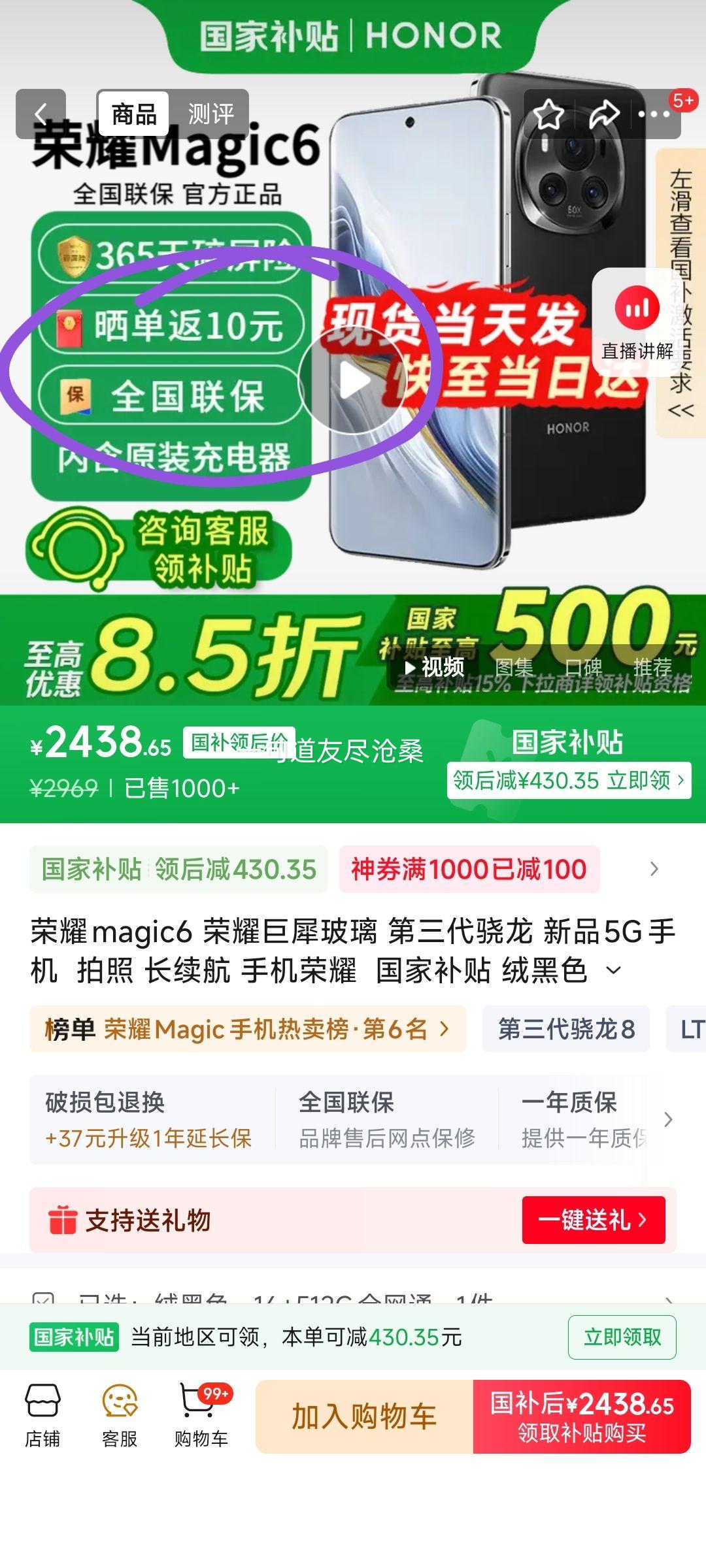Select the 第三代骁龙8 chip
This screenshot has height=1568, width=706.
point(566,1029)
